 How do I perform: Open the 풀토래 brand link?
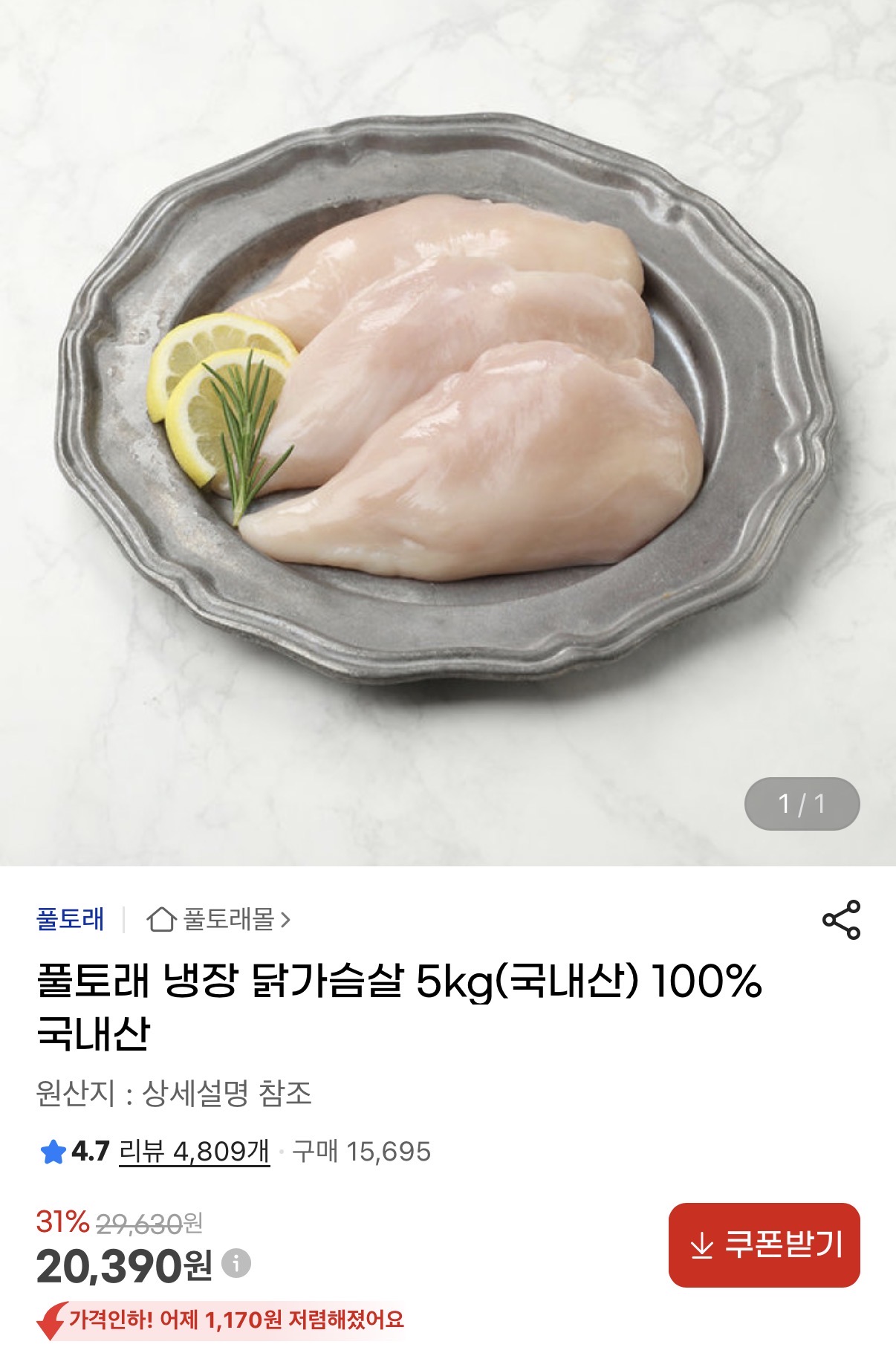[71, 920]
